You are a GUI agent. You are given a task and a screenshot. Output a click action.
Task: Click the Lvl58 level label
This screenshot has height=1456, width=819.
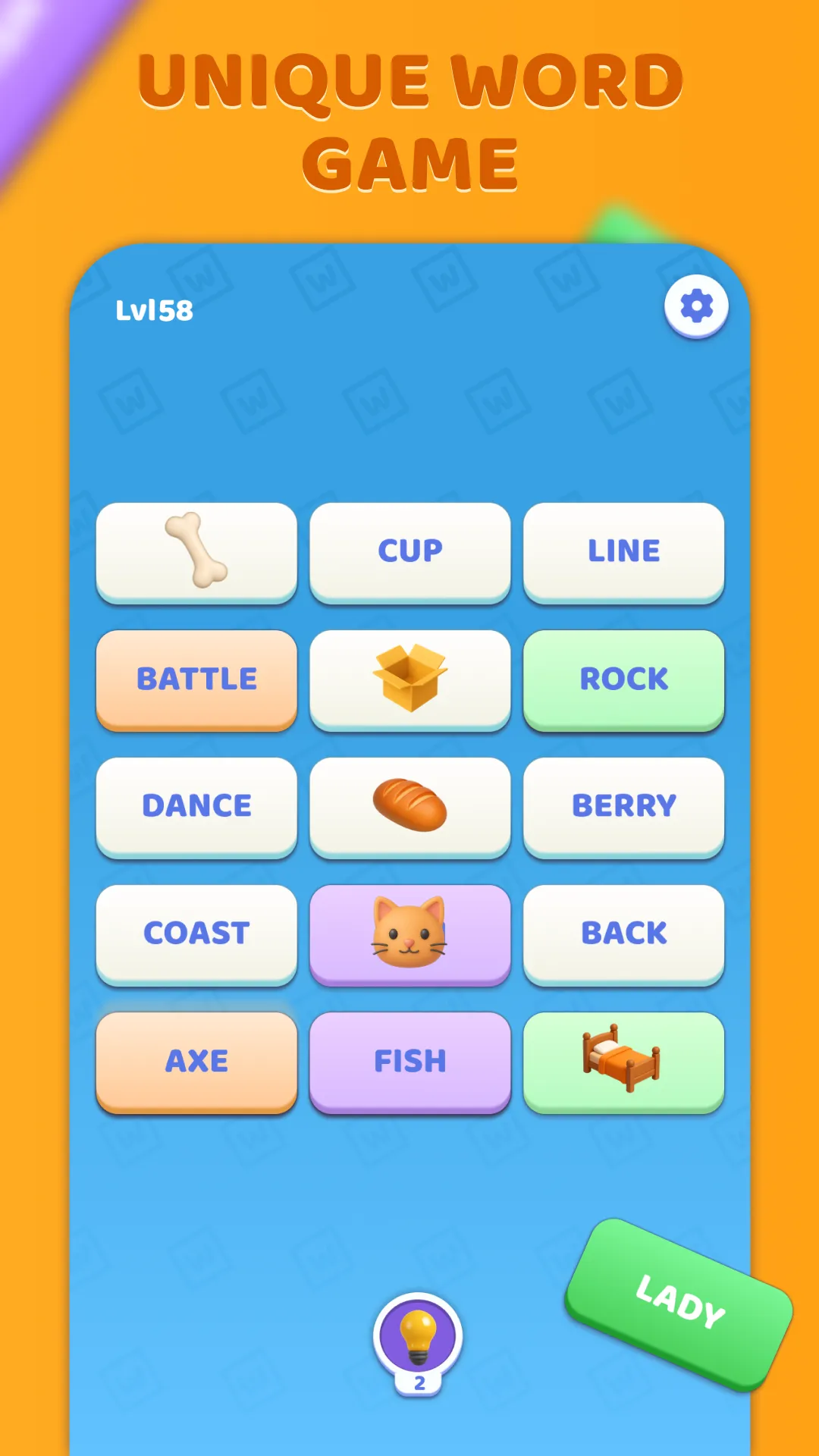coord(155,309)
